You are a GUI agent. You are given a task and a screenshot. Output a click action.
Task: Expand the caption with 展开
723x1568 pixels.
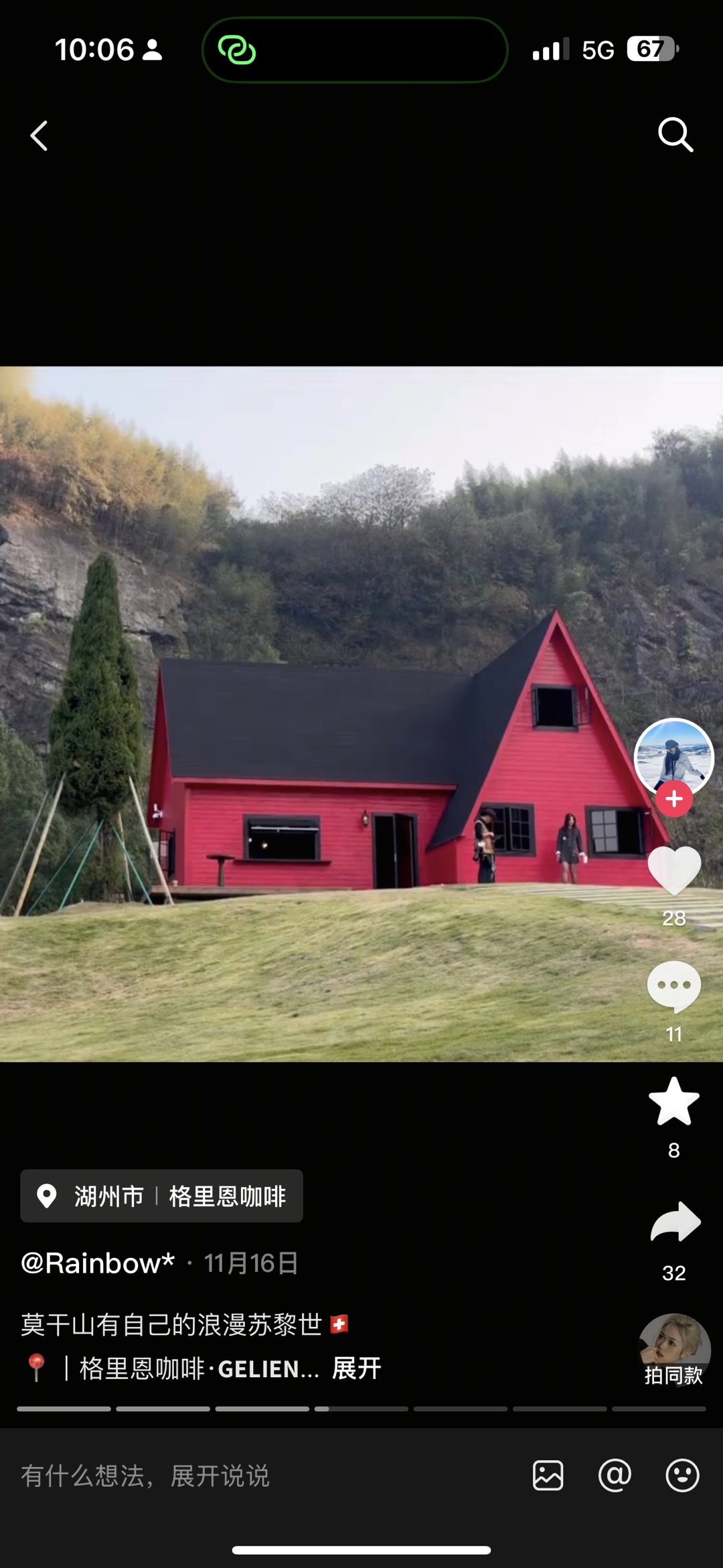coord(356,1368)
